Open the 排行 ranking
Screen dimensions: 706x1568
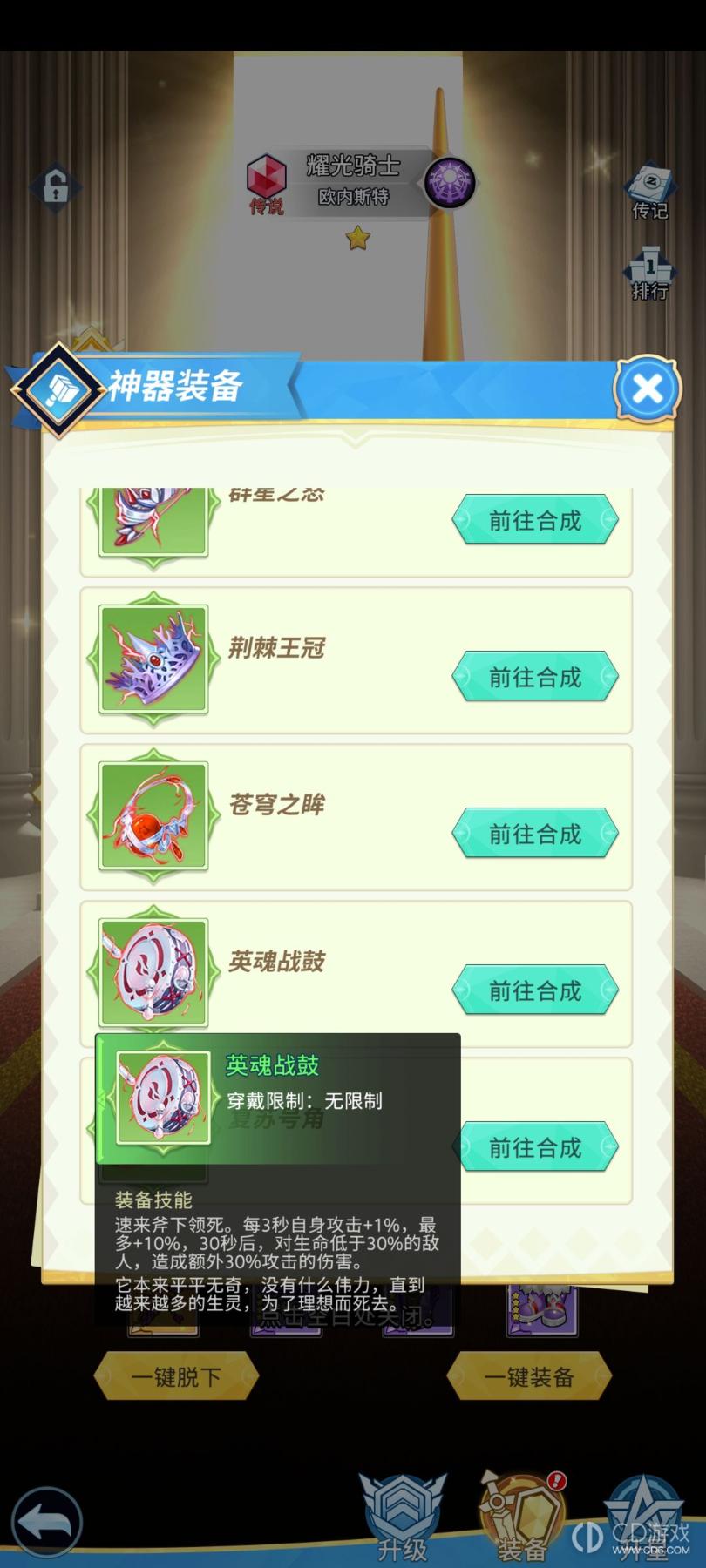pos(649,274)
